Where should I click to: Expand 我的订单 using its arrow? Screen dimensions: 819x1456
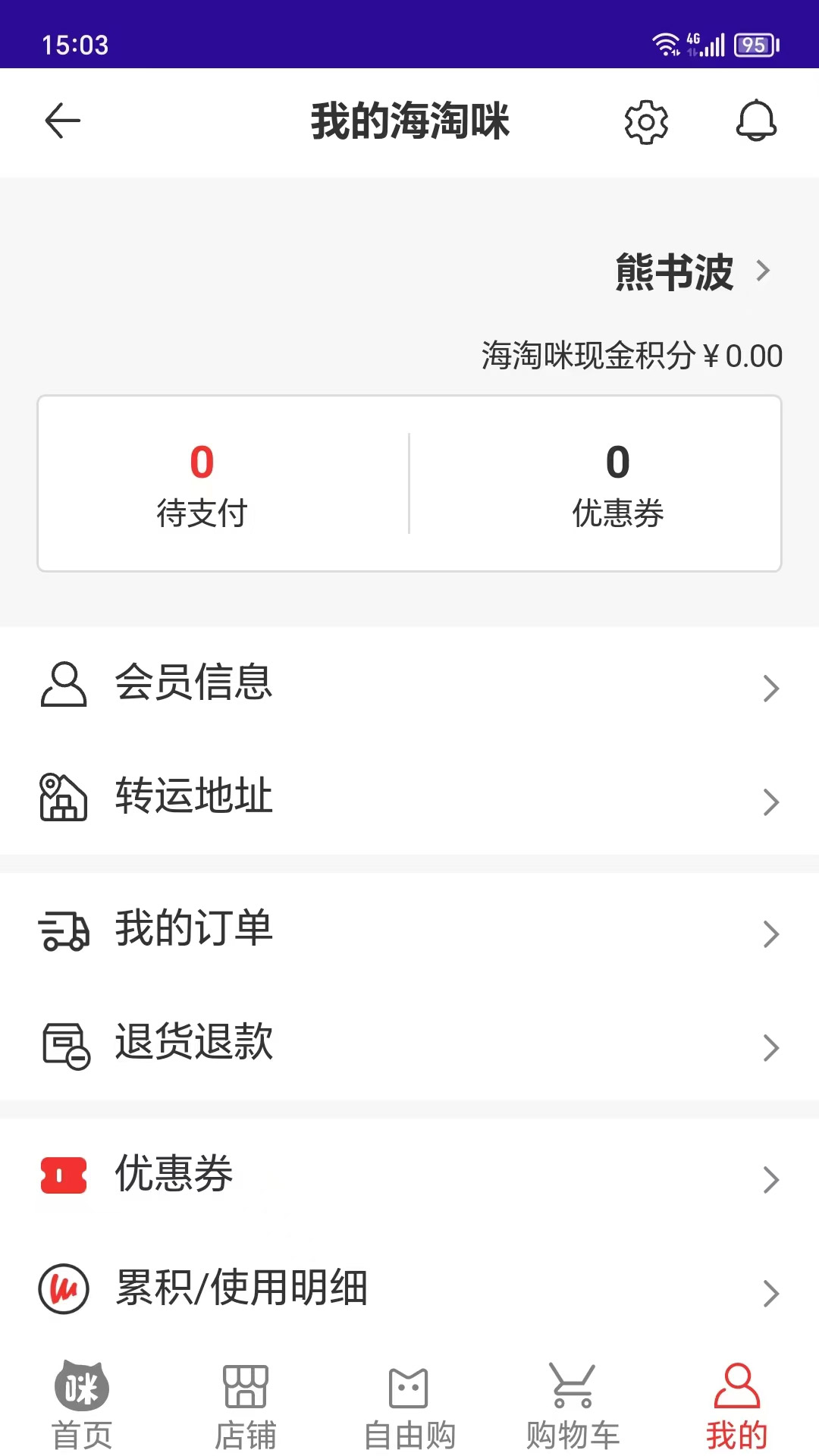point(771,934)
